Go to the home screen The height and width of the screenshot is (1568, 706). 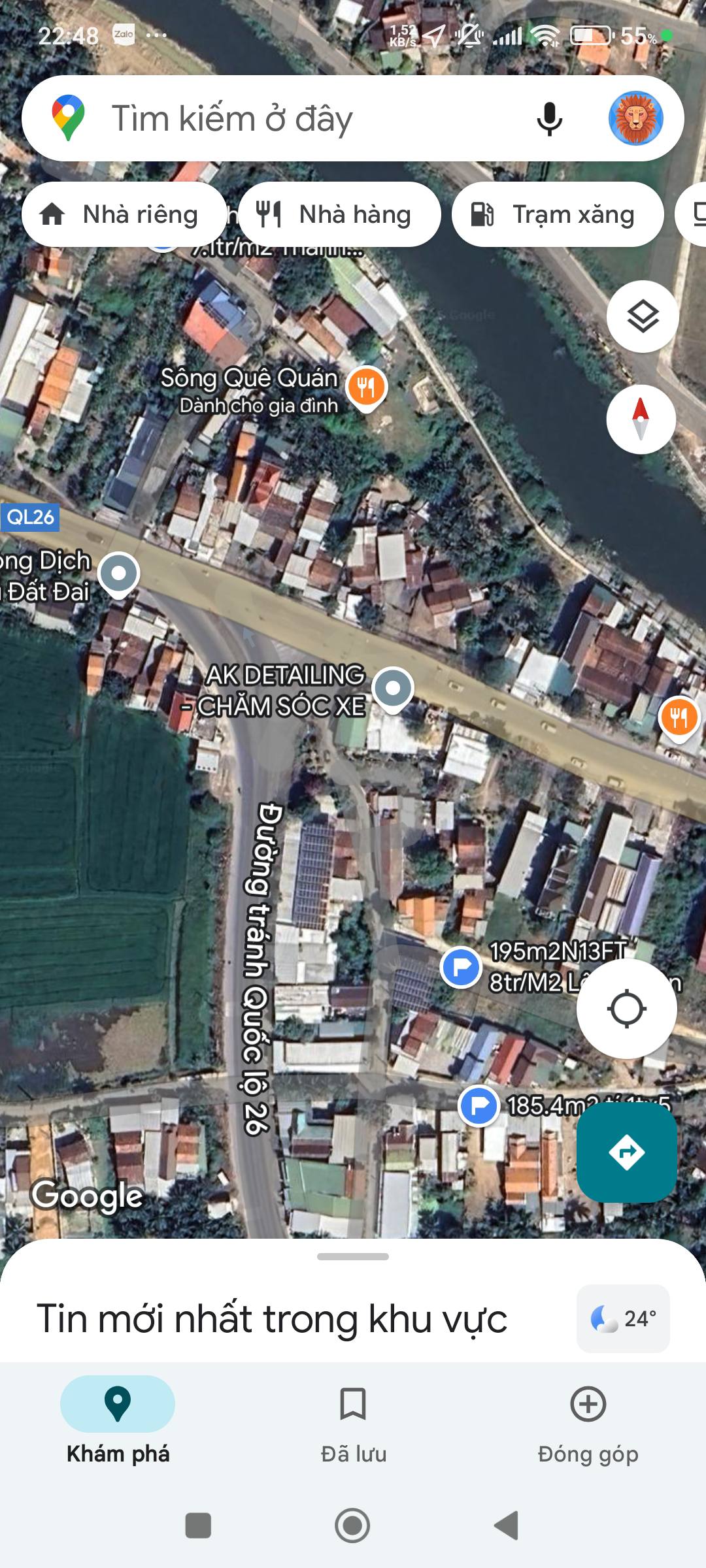pyautogui.click(x=352, y=1526)
